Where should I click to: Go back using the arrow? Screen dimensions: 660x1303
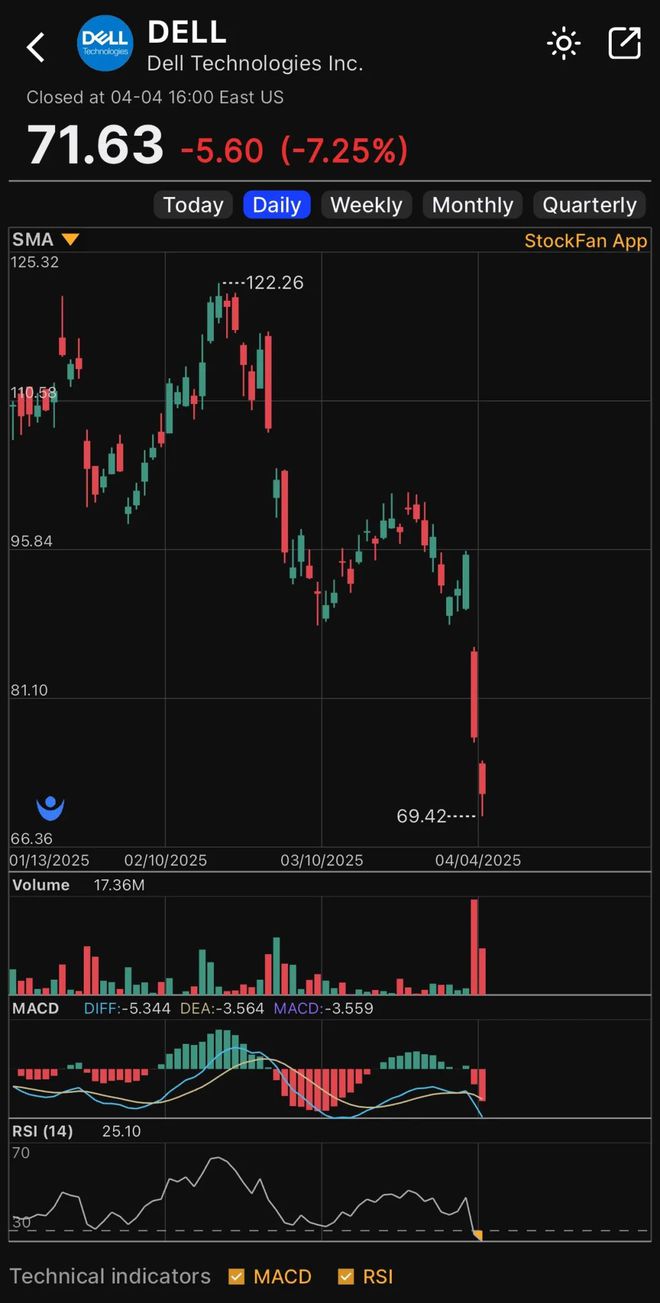(x=36, y=46)
